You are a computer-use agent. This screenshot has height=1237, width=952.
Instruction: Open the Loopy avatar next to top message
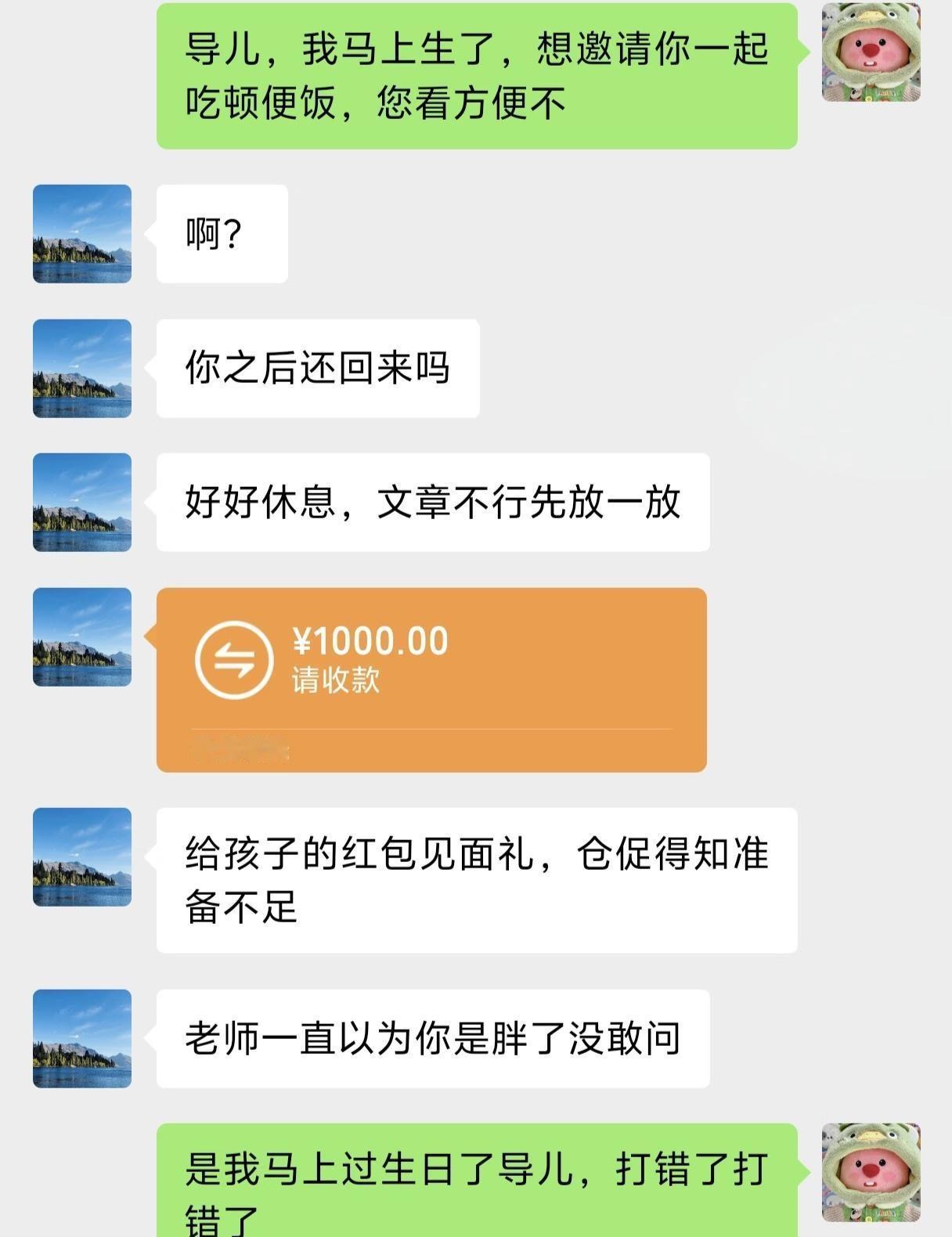click(871, 55)
